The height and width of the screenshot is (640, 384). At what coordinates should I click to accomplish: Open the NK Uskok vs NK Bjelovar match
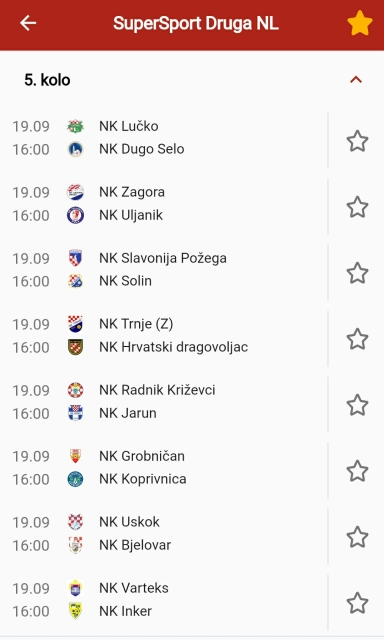point(165,533)
